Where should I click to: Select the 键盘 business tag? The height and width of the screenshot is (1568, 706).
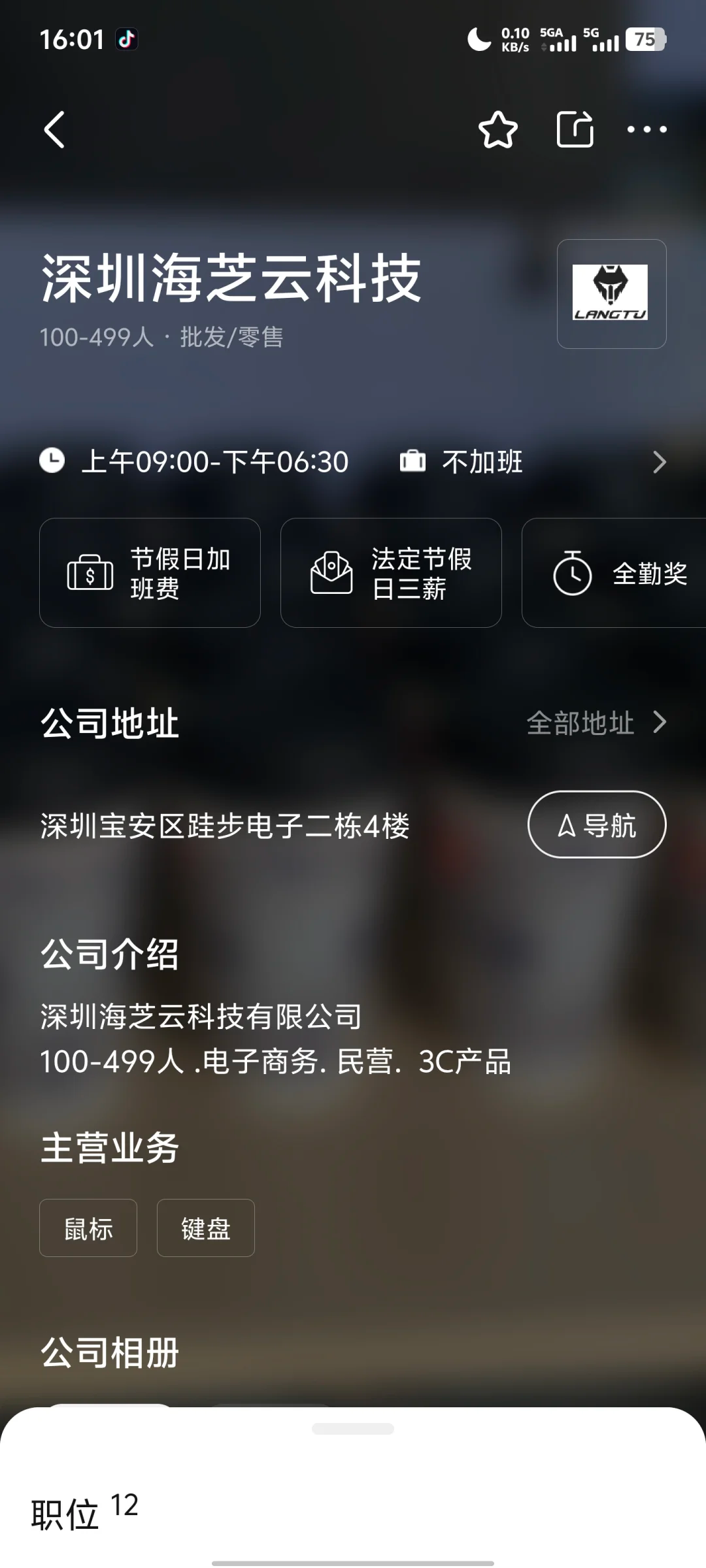point(206,1228)
